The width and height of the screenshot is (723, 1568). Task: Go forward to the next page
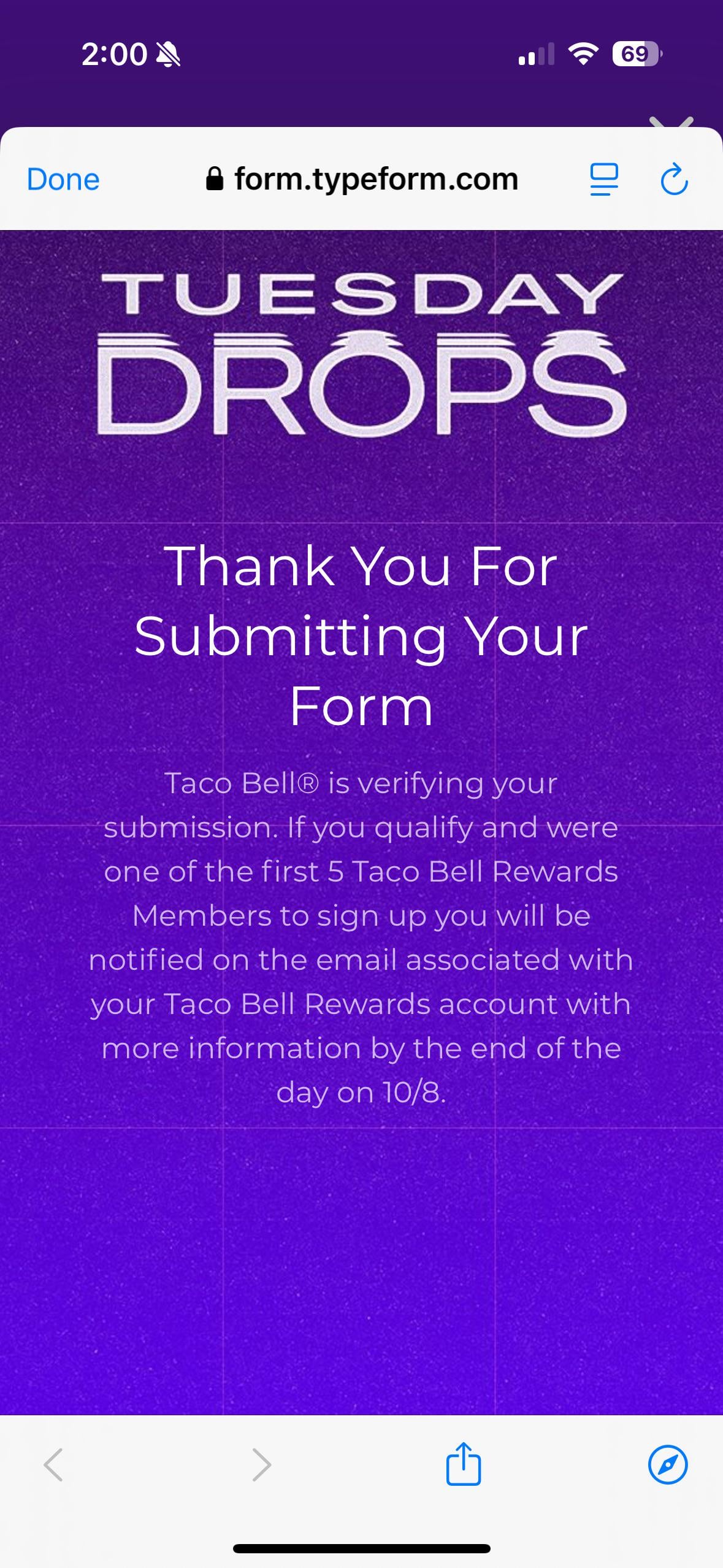coord(261,1464)
